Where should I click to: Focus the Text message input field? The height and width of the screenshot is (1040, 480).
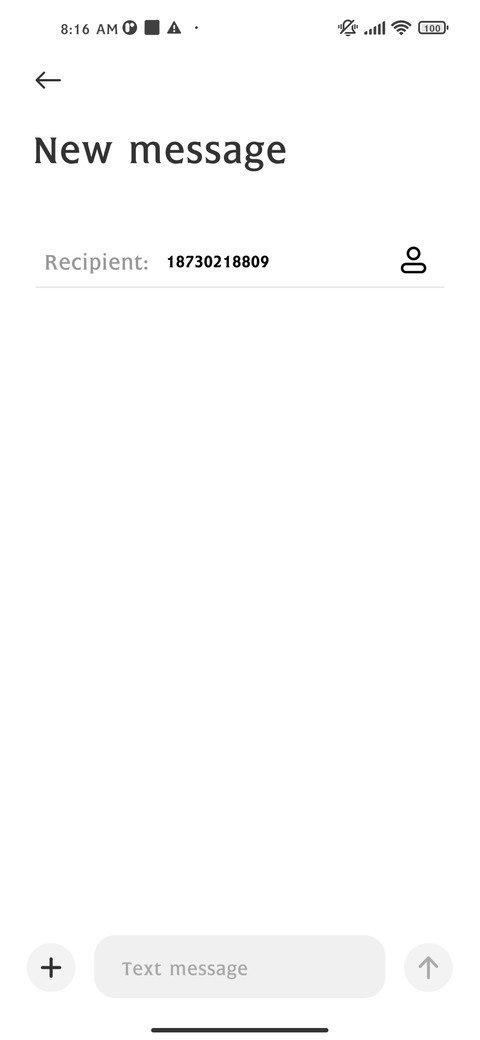point(240,967)
